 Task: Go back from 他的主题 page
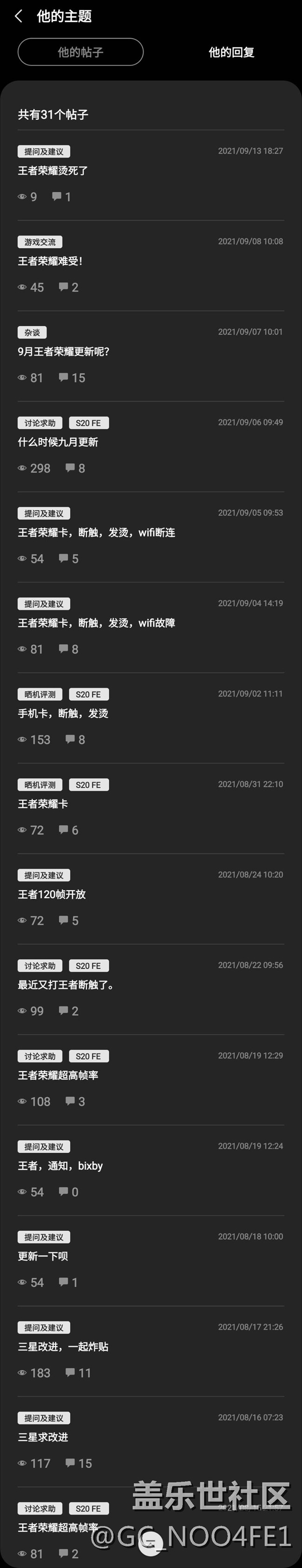(x=19, y=16)
